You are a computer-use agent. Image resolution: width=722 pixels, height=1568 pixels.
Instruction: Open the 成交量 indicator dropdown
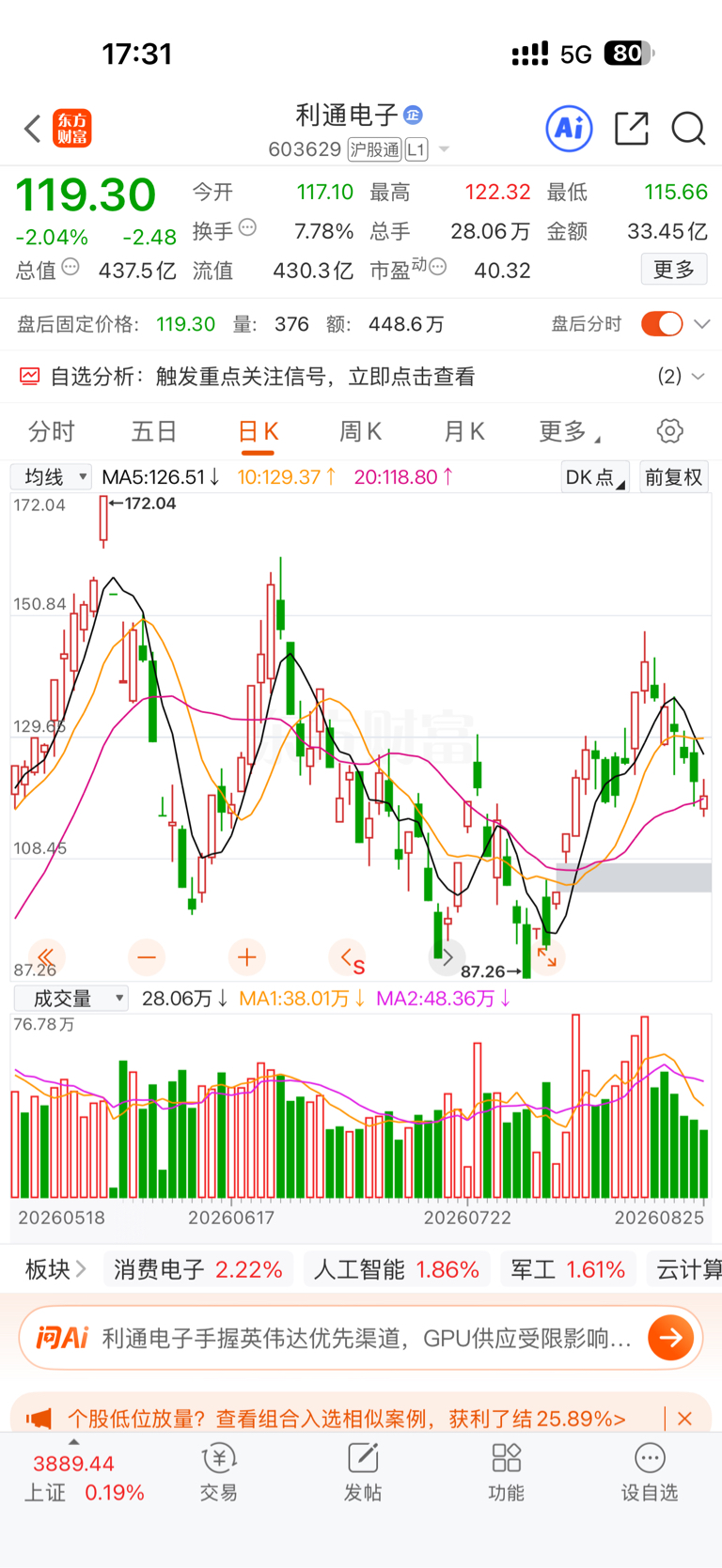(71, 999)
